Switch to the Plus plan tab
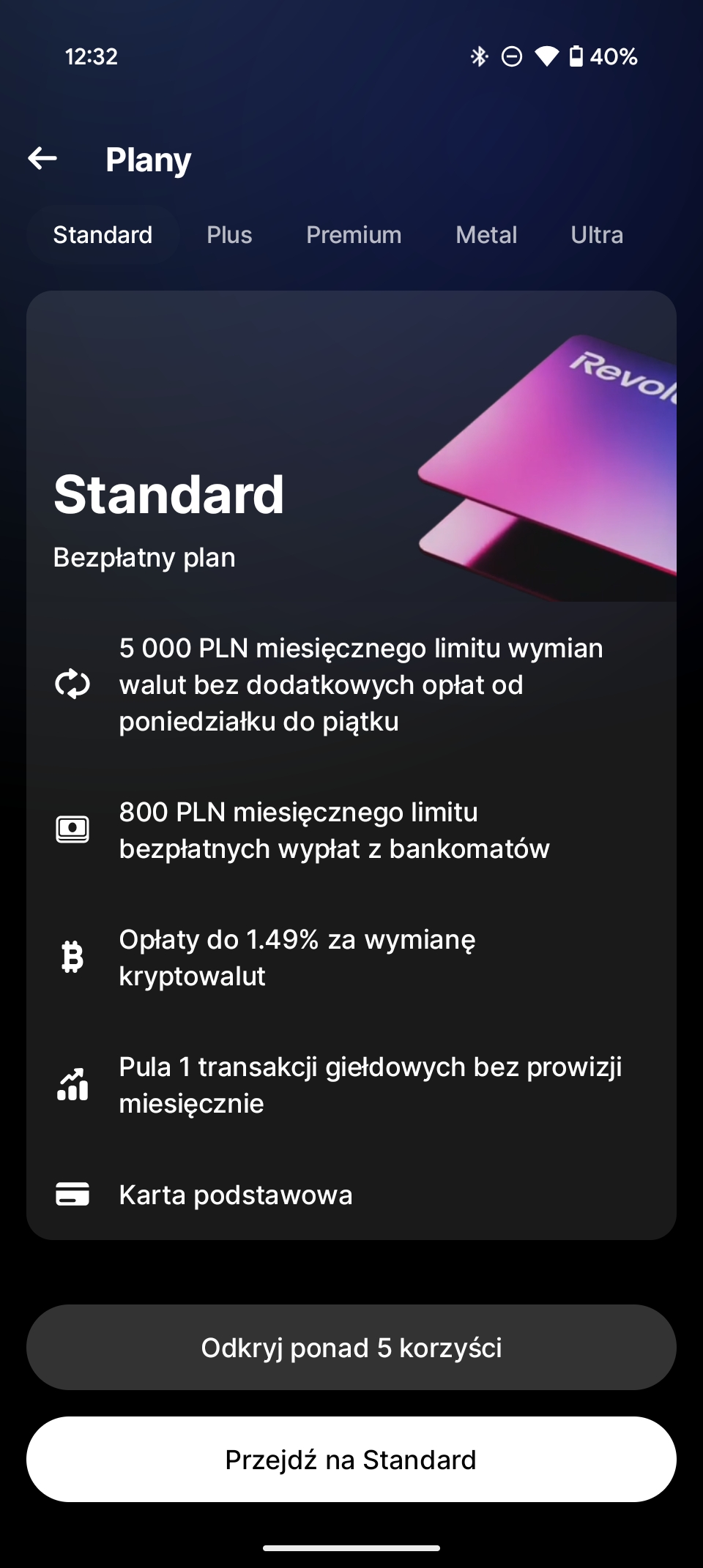703x1568 pixels. click(229, 235)
